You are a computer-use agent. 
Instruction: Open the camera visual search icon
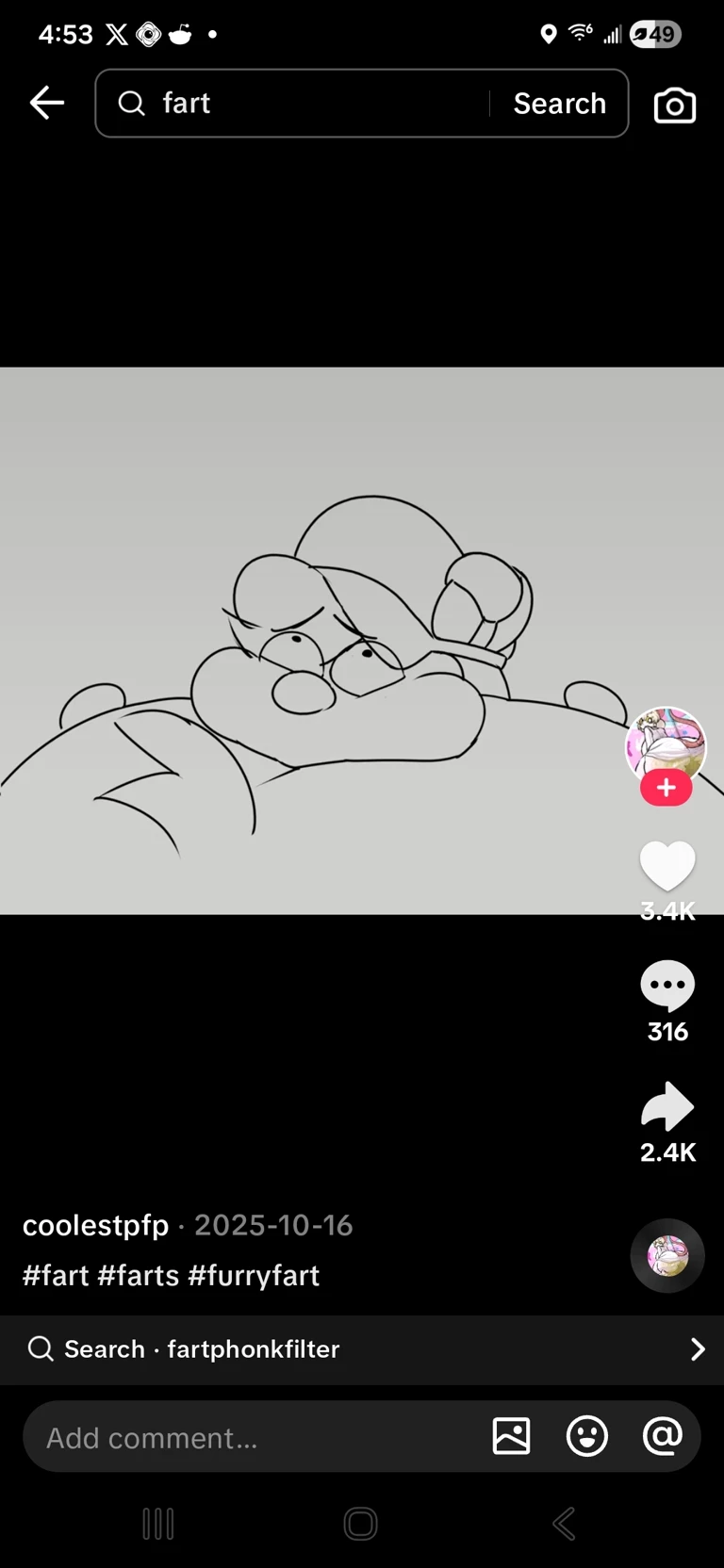(x=675, y=105)
